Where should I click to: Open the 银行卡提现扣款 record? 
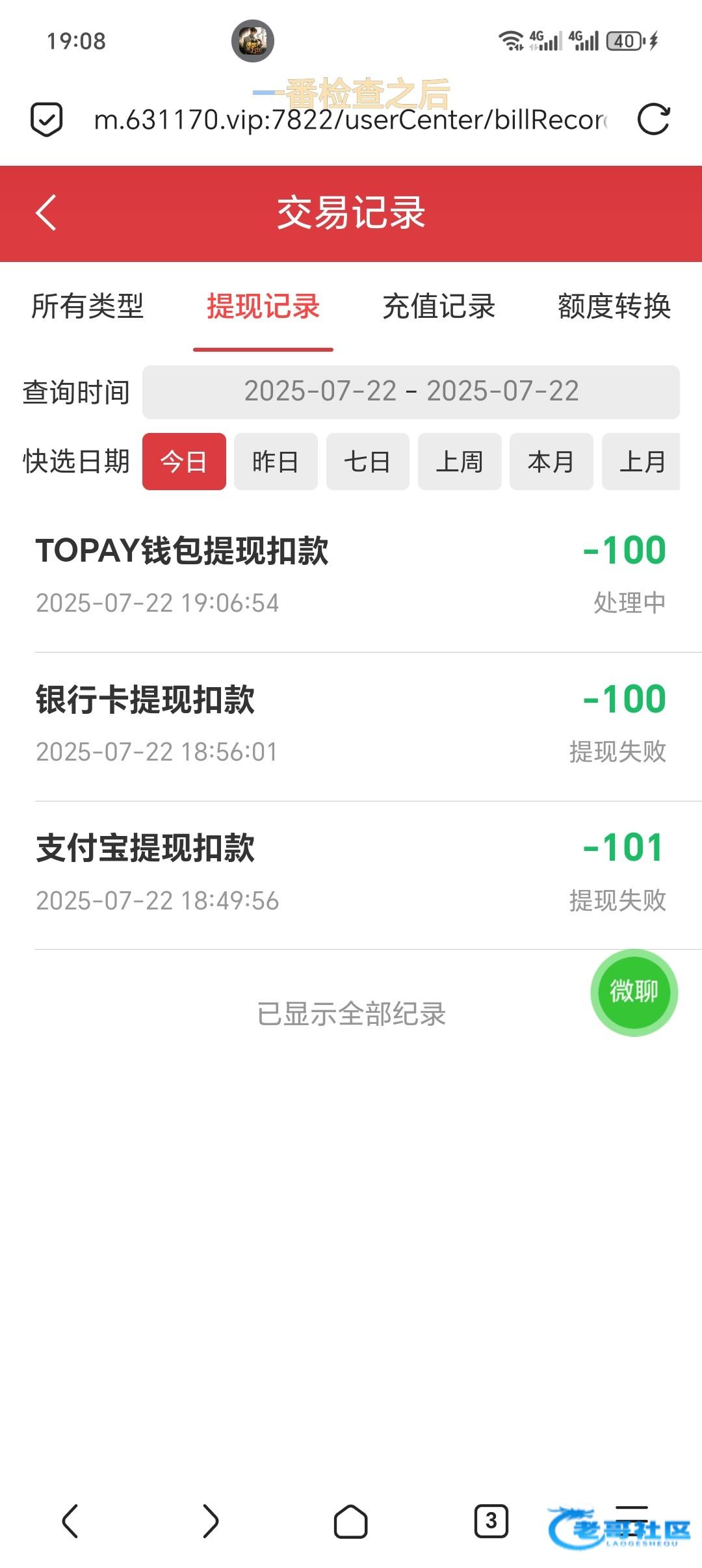coord(351,727)
